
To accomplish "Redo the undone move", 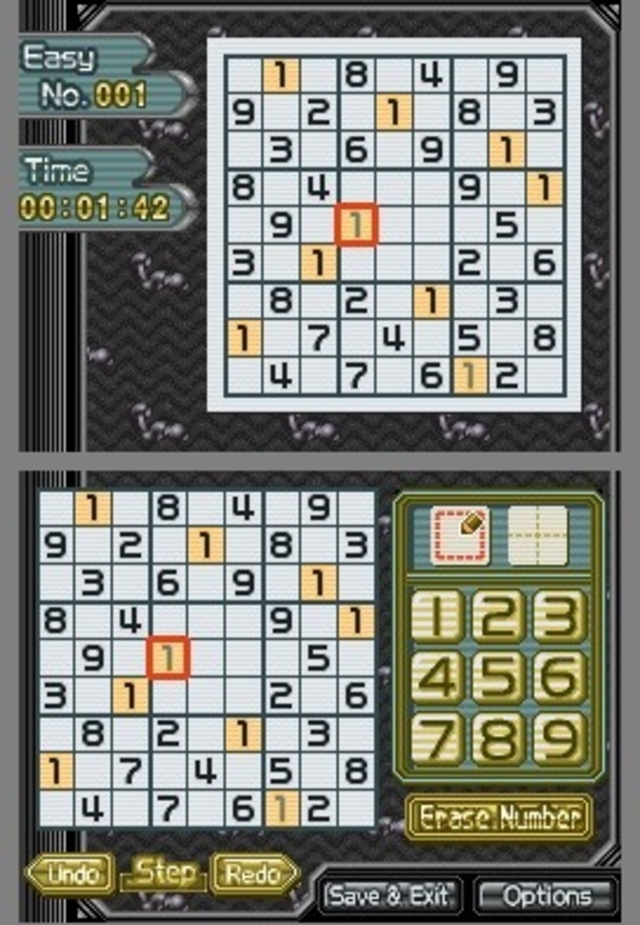I will pyautogui.click(x=253, y=875).
